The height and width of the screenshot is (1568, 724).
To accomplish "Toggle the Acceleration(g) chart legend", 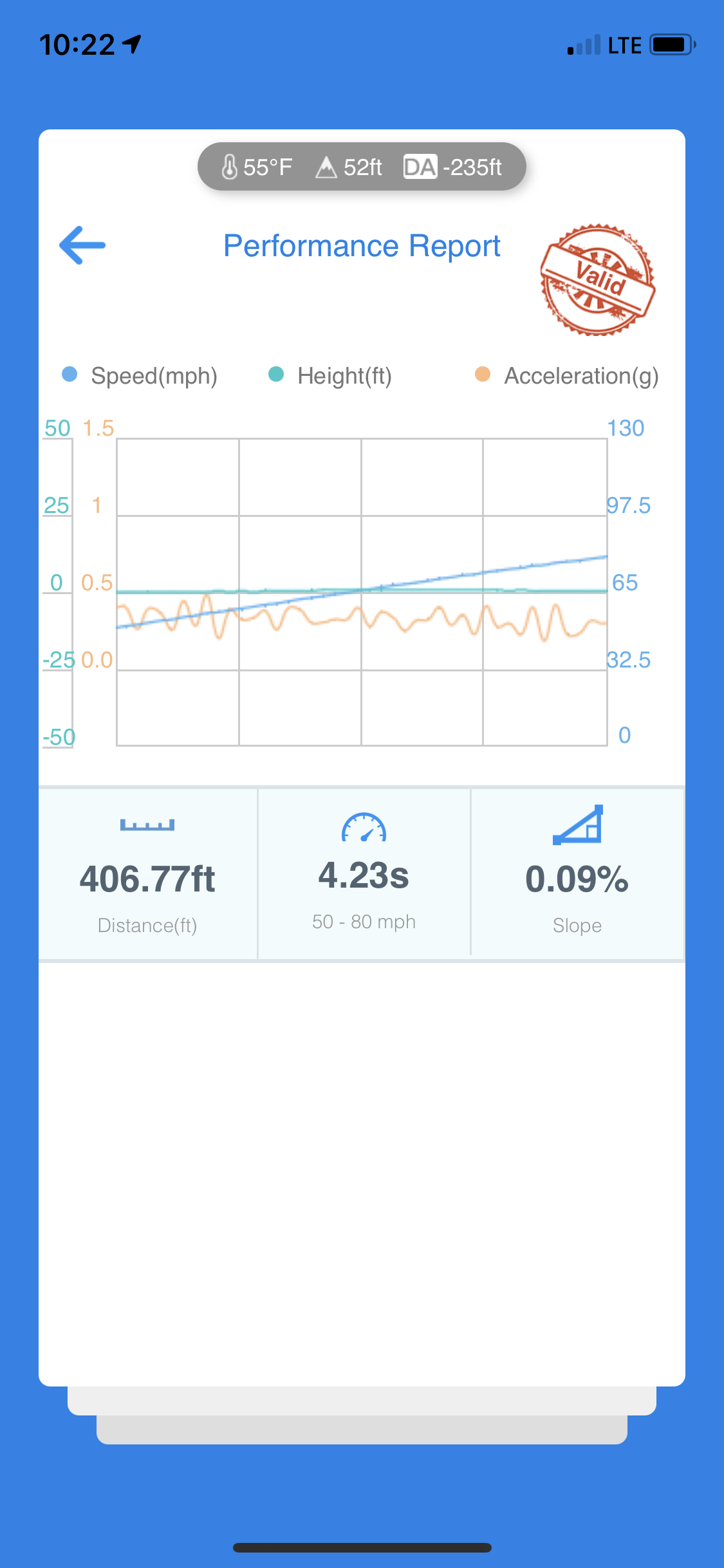I will tap(566, 375).
